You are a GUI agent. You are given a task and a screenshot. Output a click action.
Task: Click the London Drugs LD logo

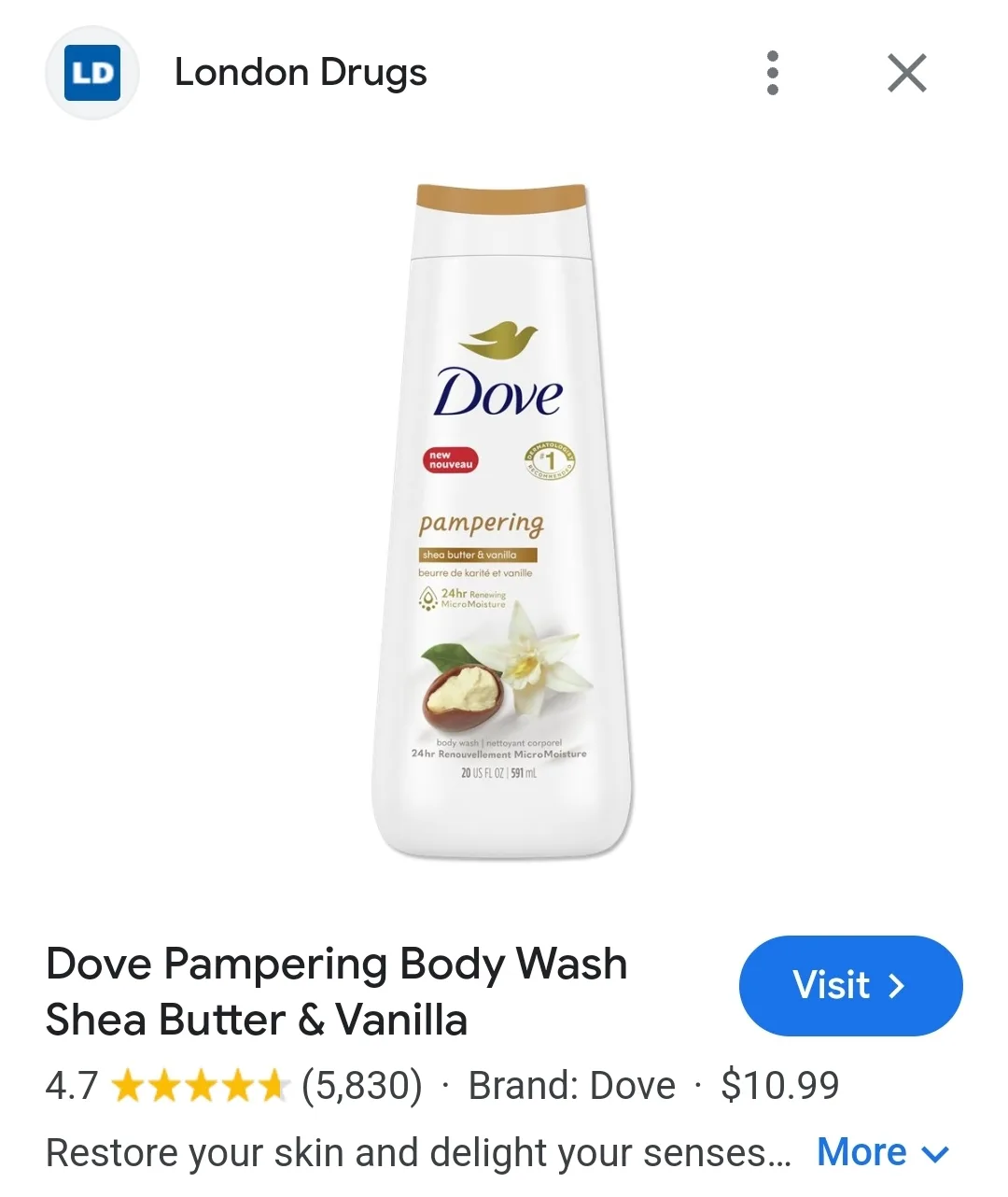coord(91,73)
